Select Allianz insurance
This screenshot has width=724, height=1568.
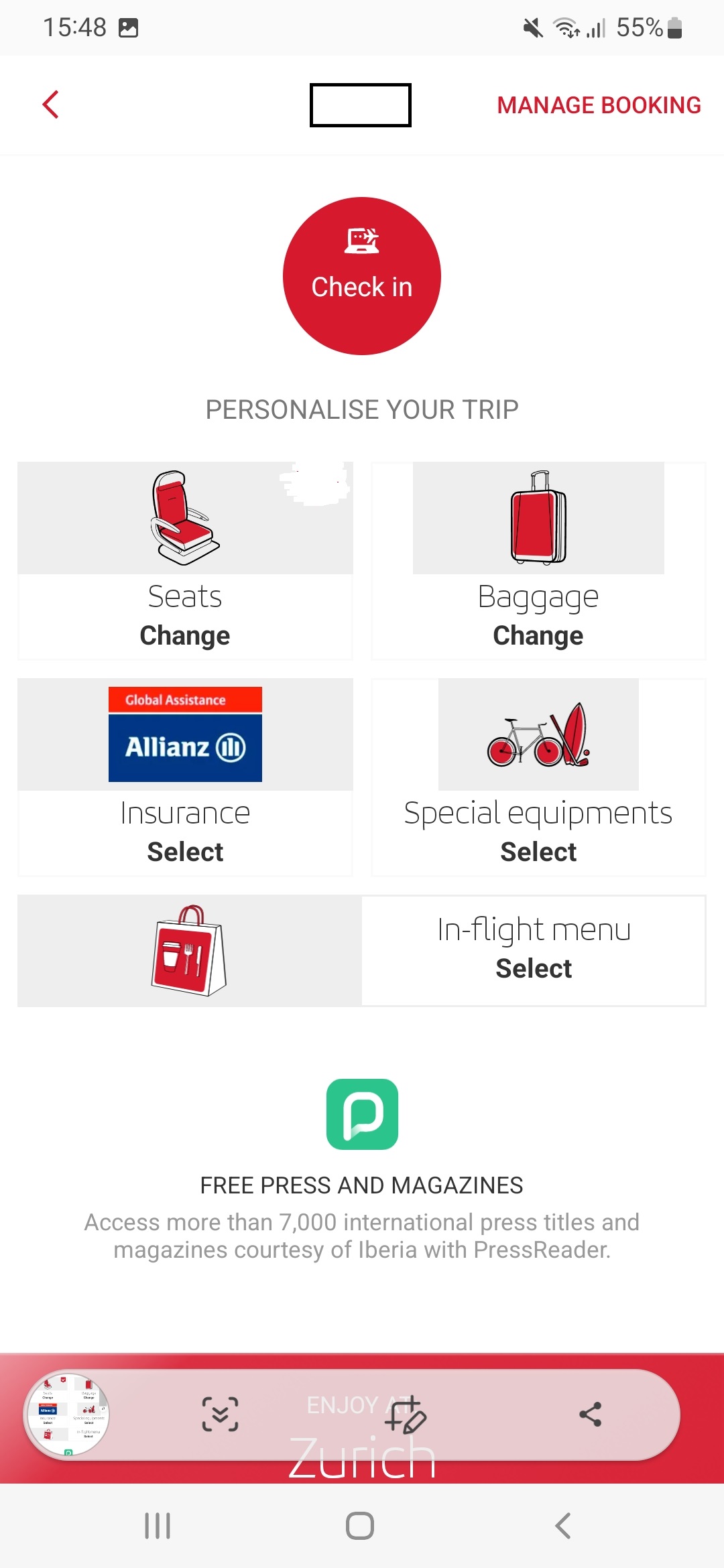(x=185, y=777)
